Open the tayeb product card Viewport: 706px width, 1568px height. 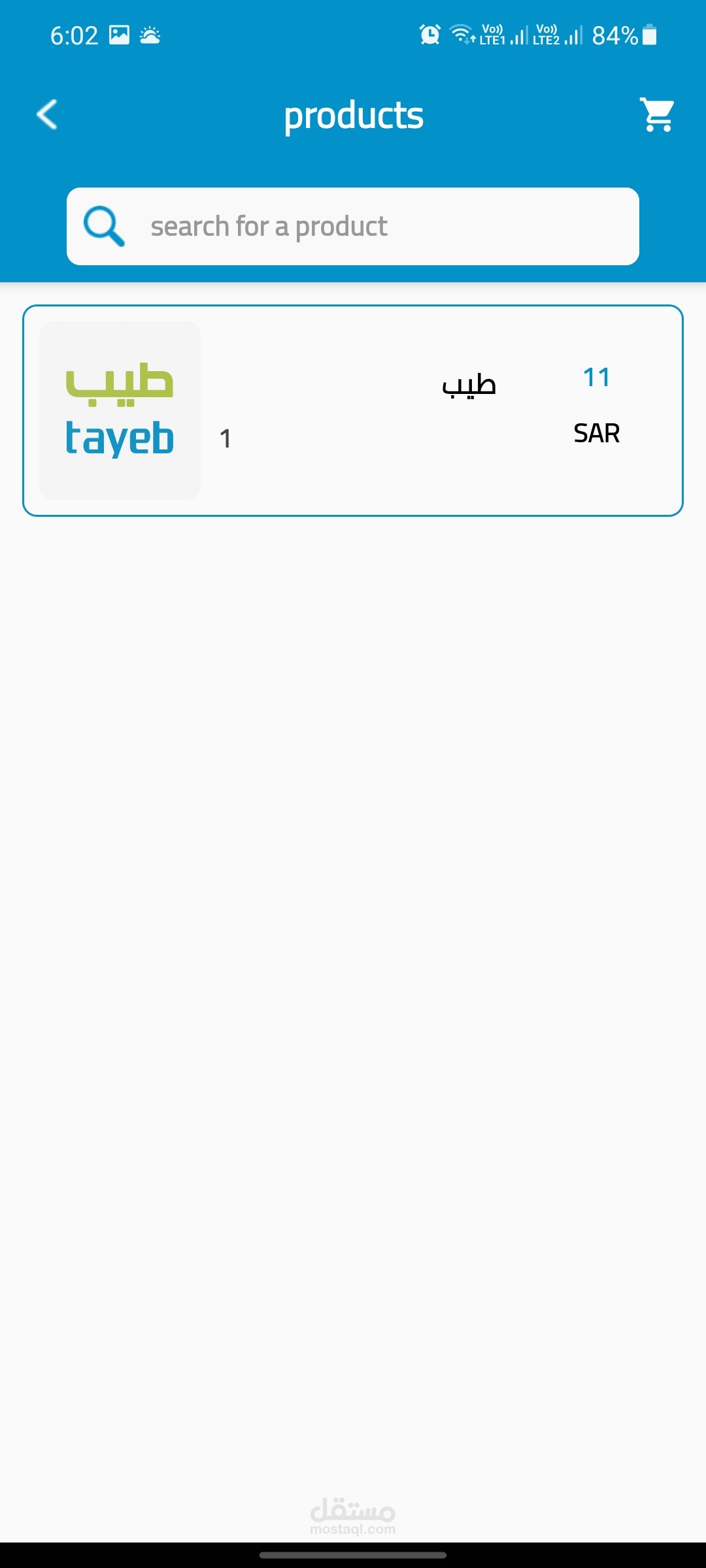(x=353, y=410)
